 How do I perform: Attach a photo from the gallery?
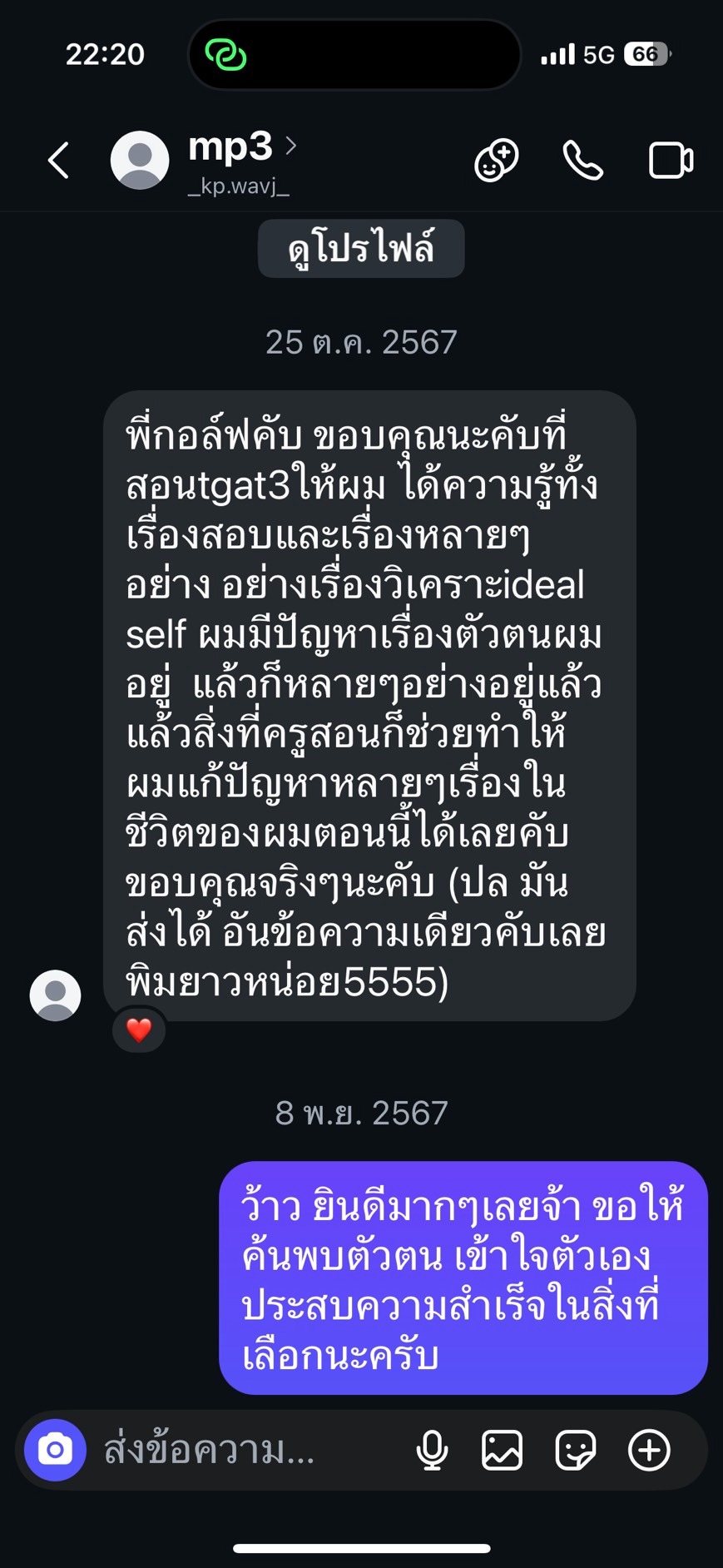pos(503,1450)
